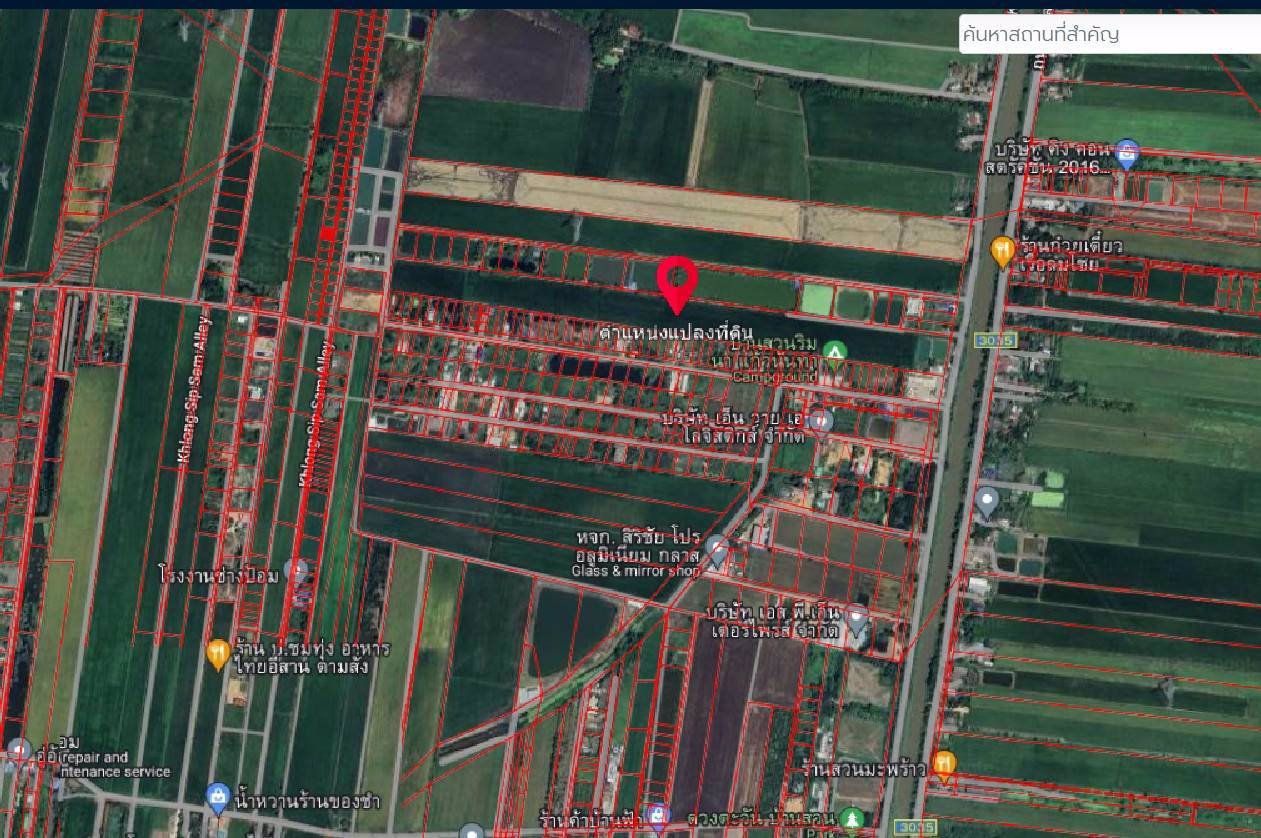
Task: Open the ร้านสวนมะพร้าว restaurant marker
Action: click(x=943, y=765)
